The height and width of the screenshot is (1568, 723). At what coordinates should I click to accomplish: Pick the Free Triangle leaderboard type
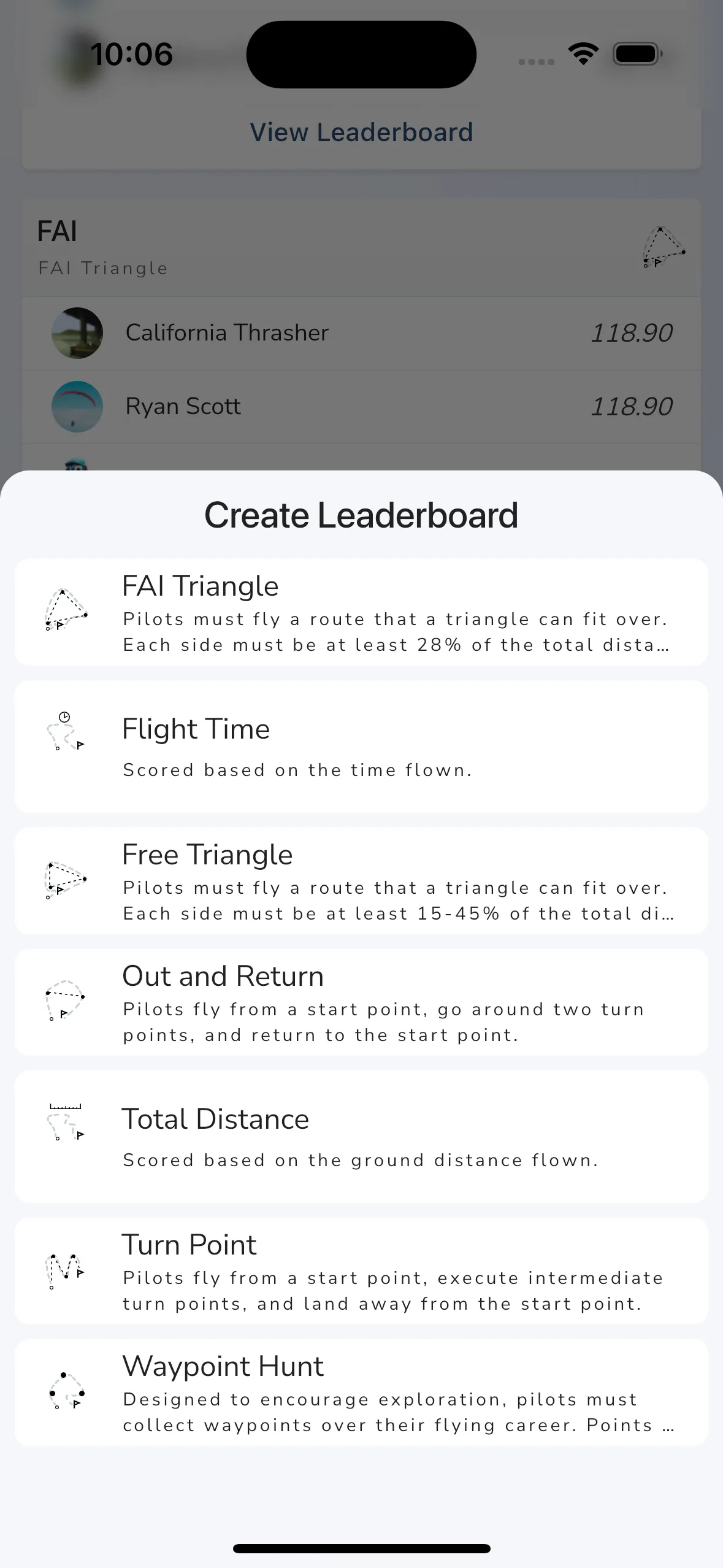click(x=361, y=880)
